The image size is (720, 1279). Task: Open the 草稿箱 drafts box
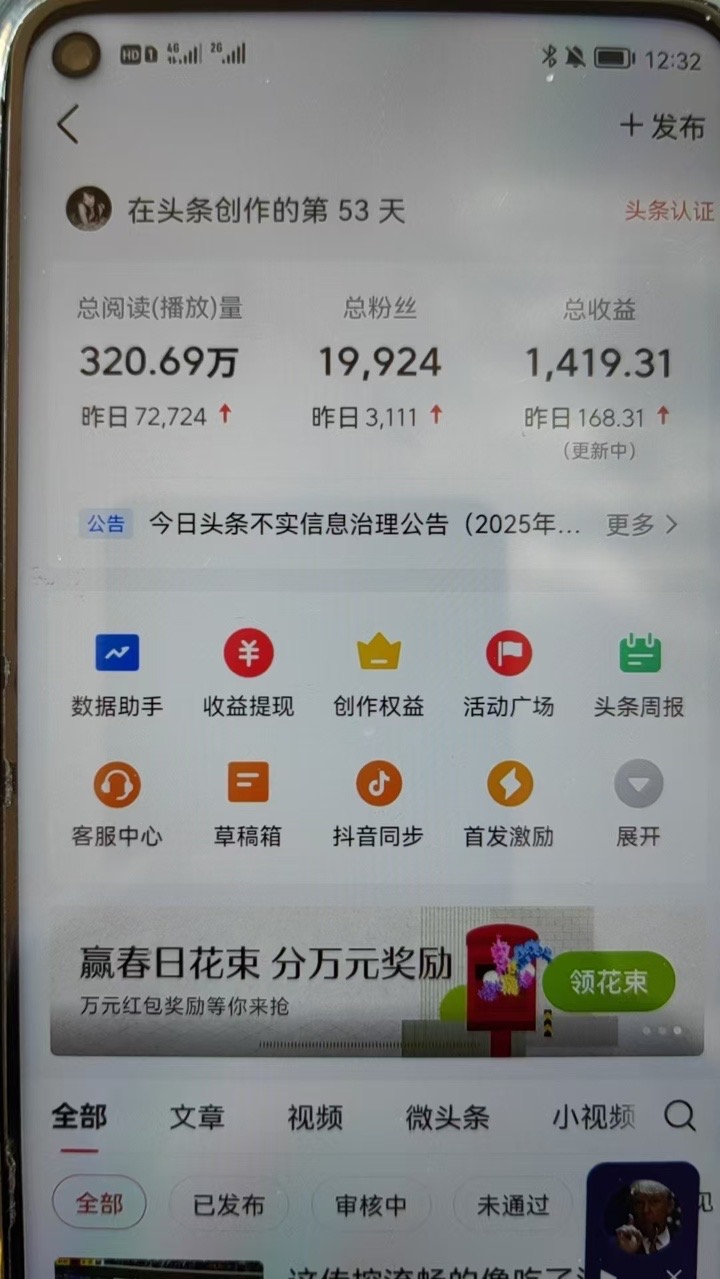click(x=248, y=805)
